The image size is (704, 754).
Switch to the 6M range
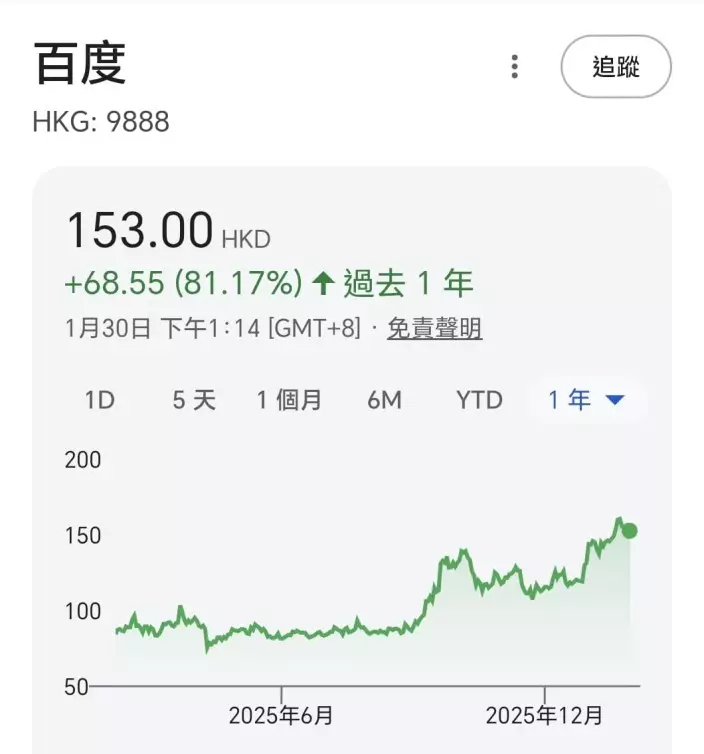[x=384, y=400]
